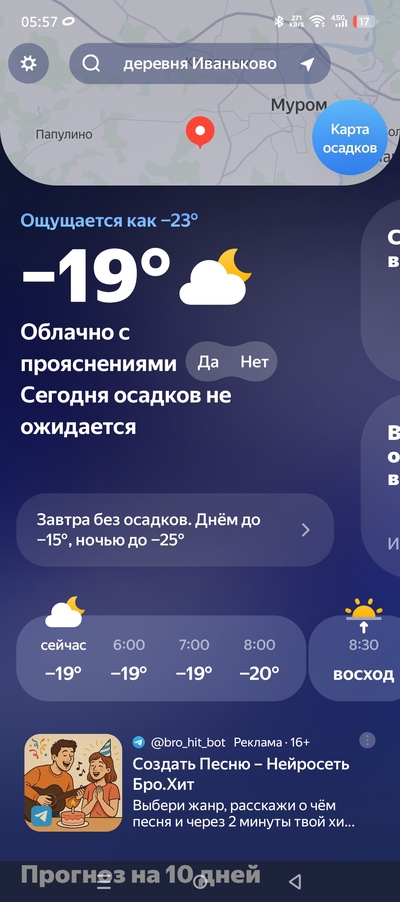This screenshot has height=902, width=400.
Task: Tap the location arrow in search bar
Action: 307,64
